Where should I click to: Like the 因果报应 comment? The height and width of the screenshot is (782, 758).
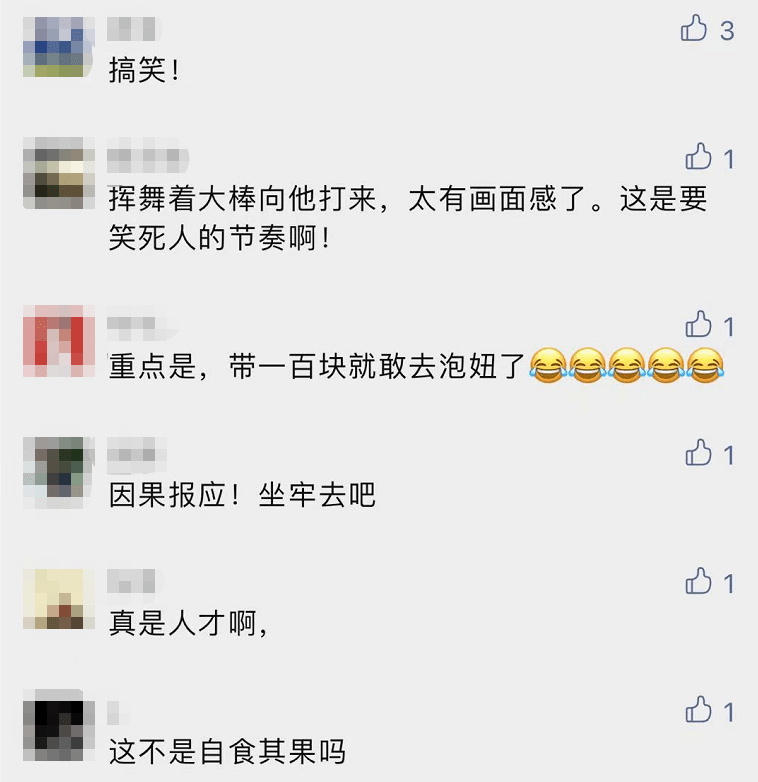point(698,454)
